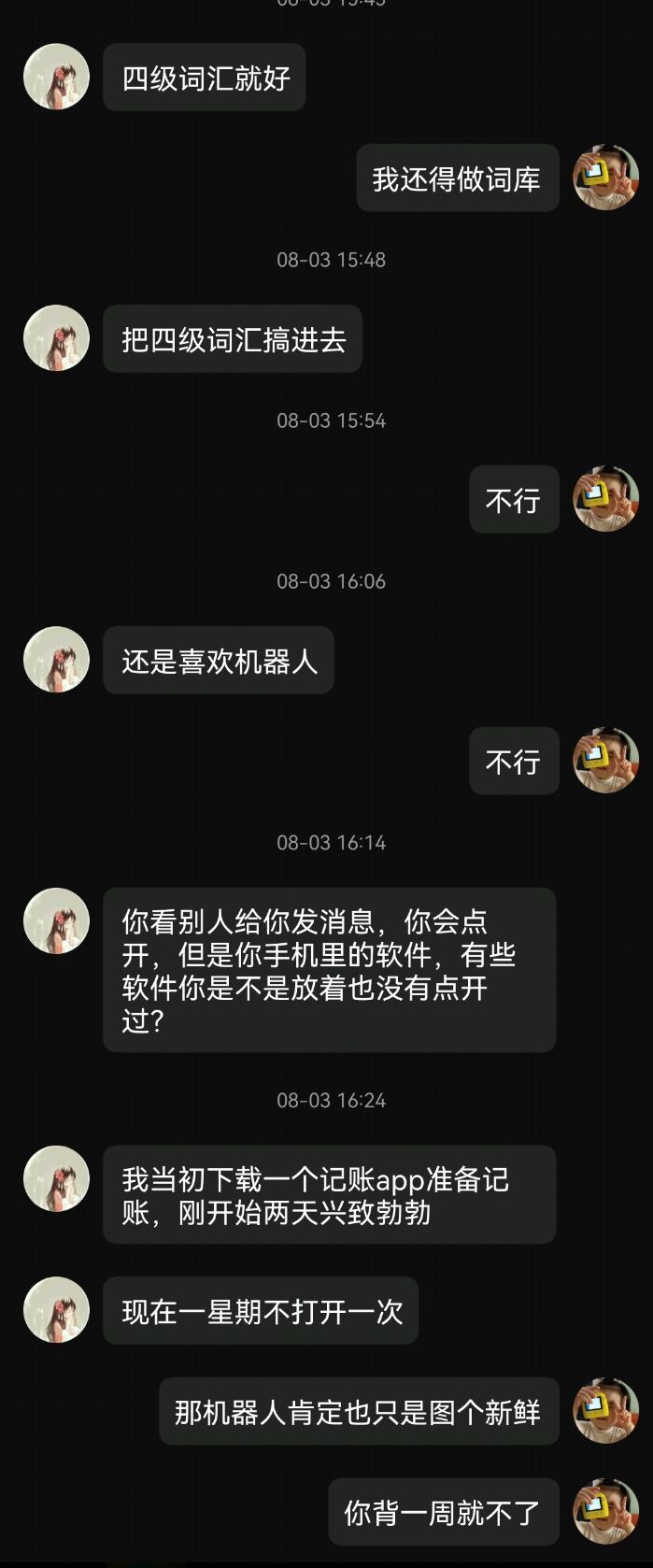Viewport: 653px width, 1568px height.
Task: Tap my avatar next to 我还得做词库
Action: click(605, 178)
